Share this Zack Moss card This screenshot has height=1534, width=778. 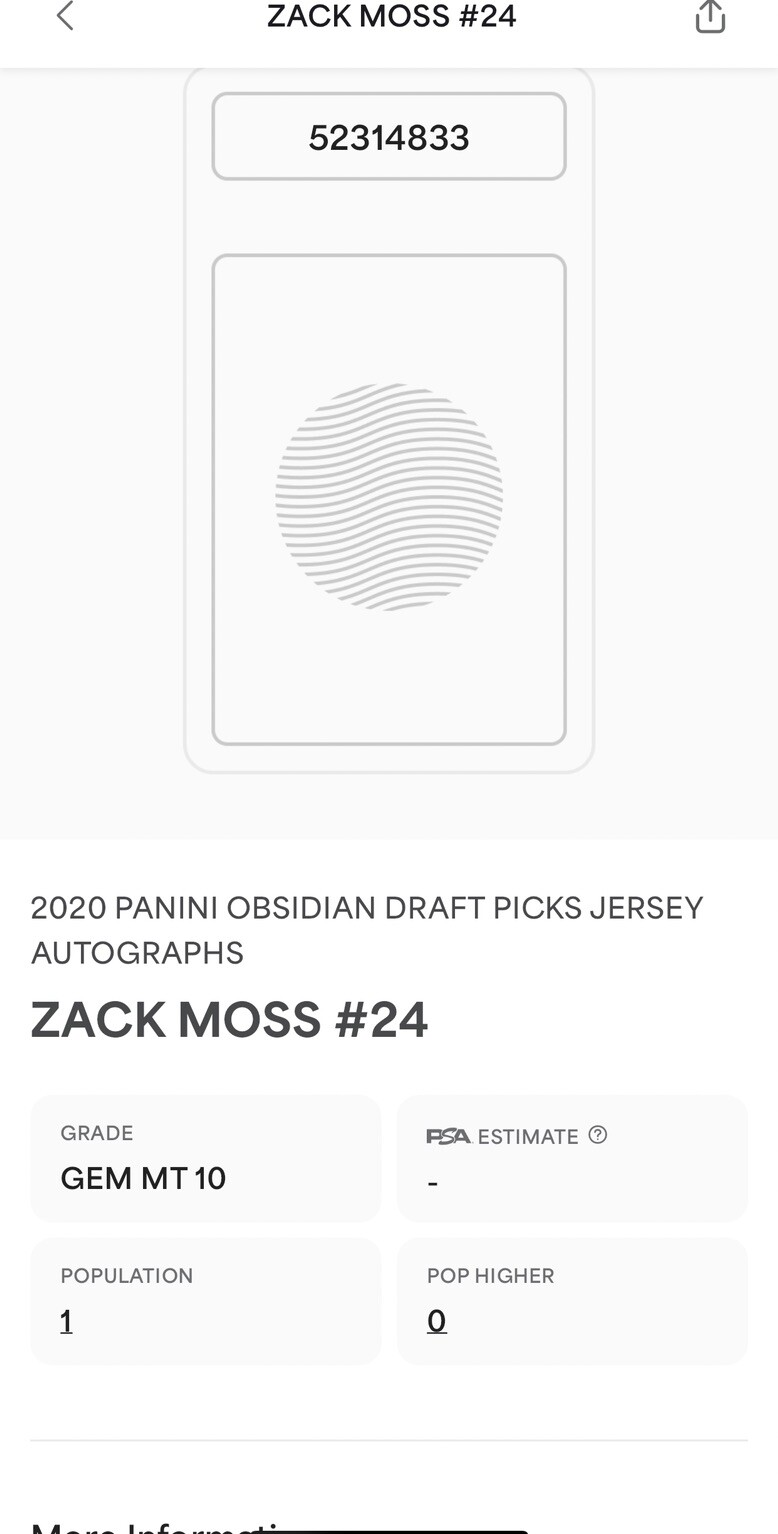(x=710, y=16)
